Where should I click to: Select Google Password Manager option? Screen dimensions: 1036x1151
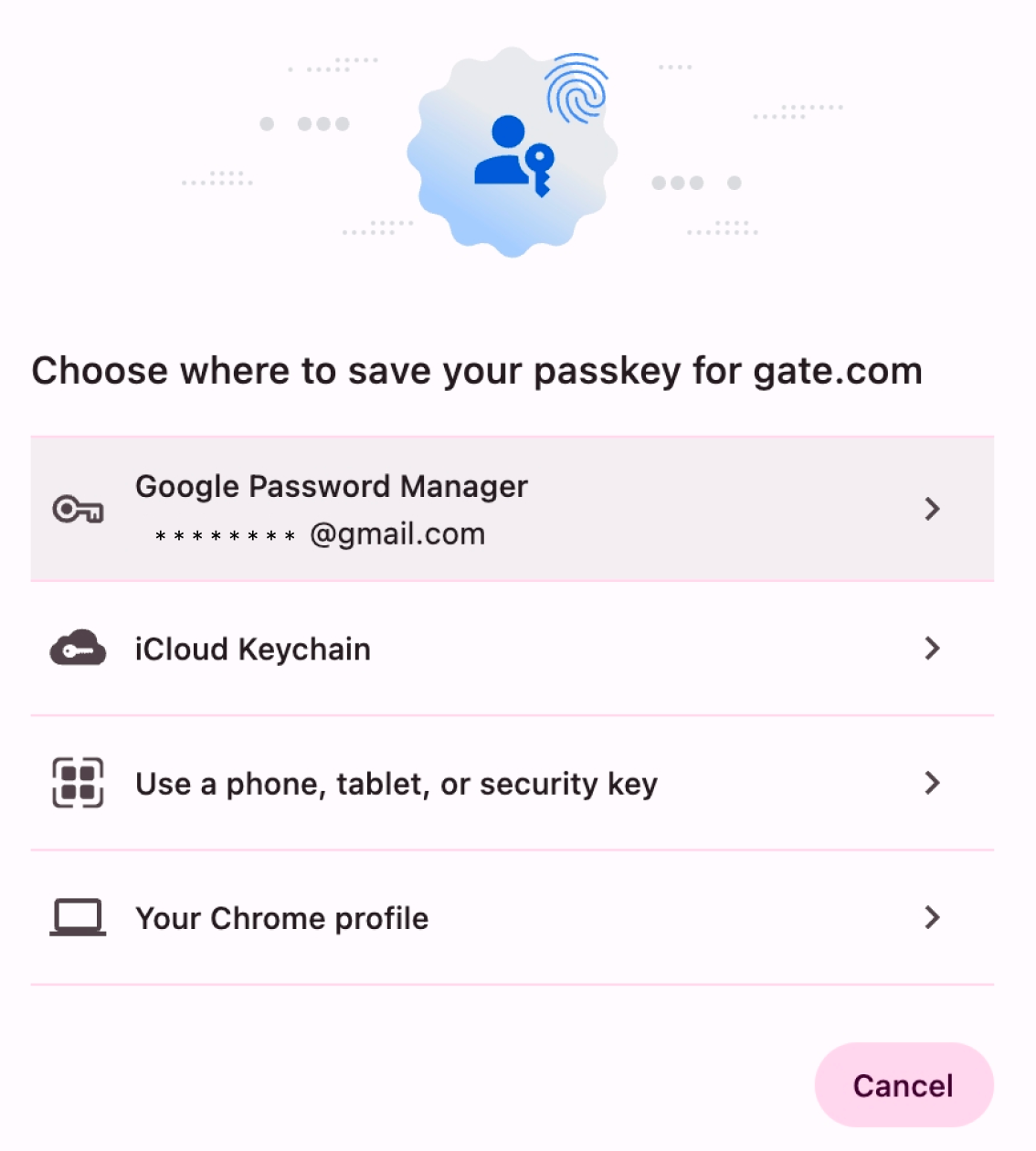tap(512, 508)
